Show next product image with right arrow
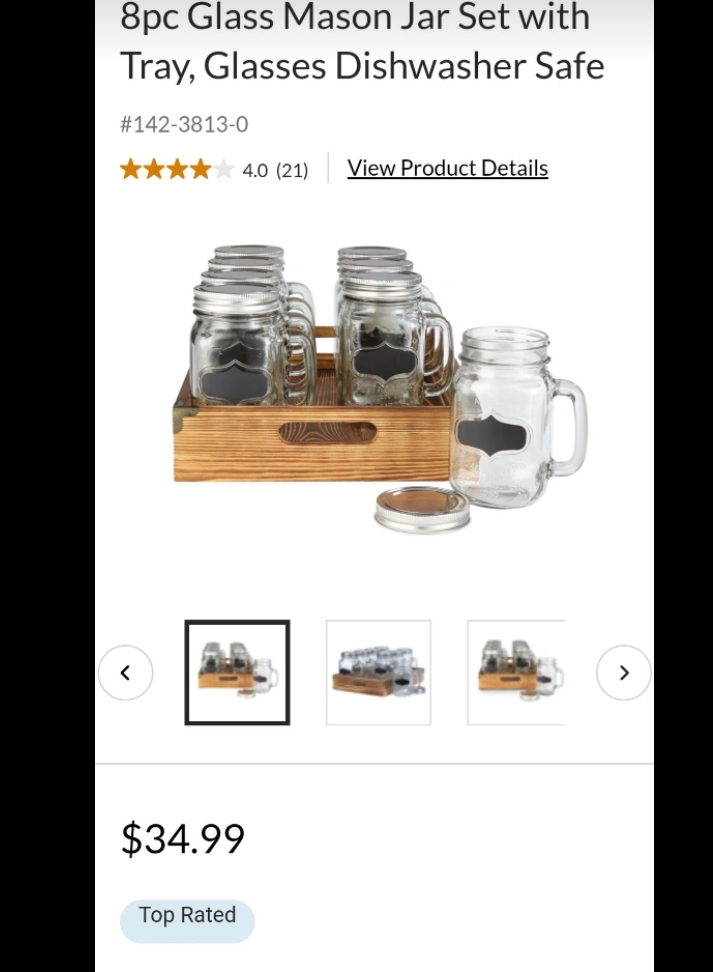 click(623, 673)
